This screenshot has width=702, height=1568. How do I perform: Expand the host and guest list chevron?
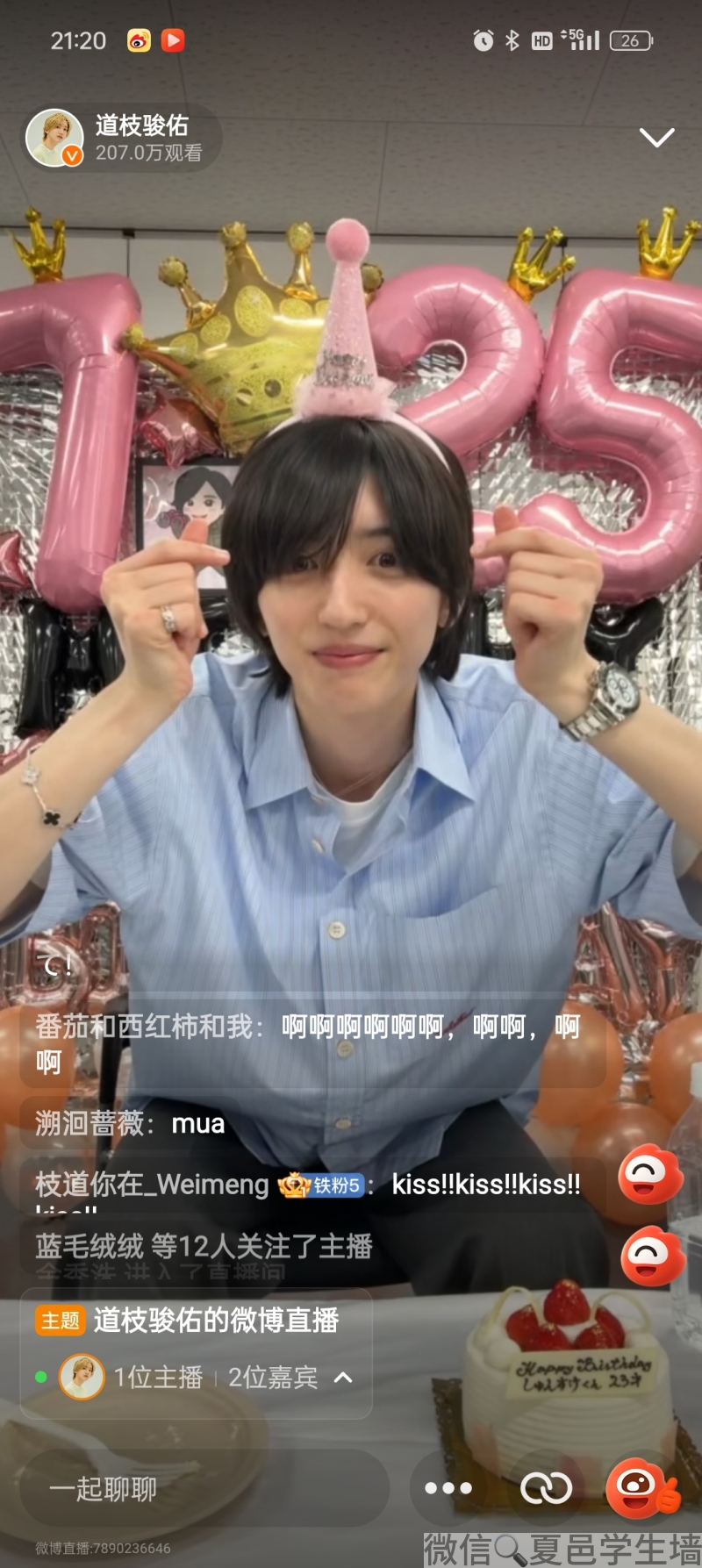pyautogui.click(x=344, y=1378)
